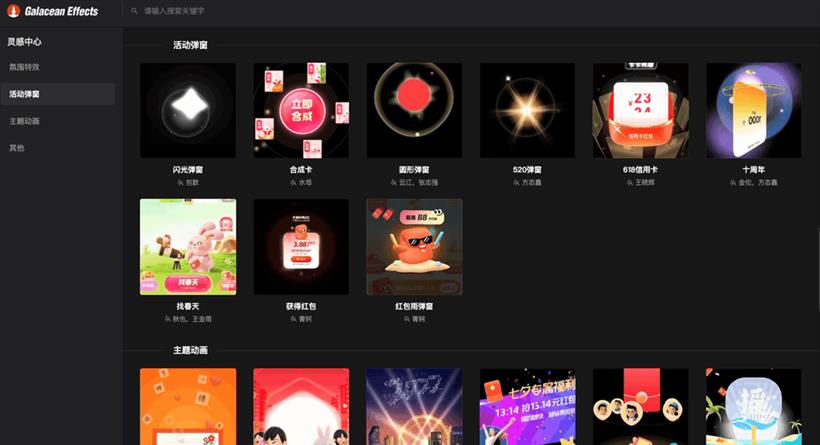820x445 pixels.
Task: View the 合成卡 effect card
Action: click(x=301, y=110)
